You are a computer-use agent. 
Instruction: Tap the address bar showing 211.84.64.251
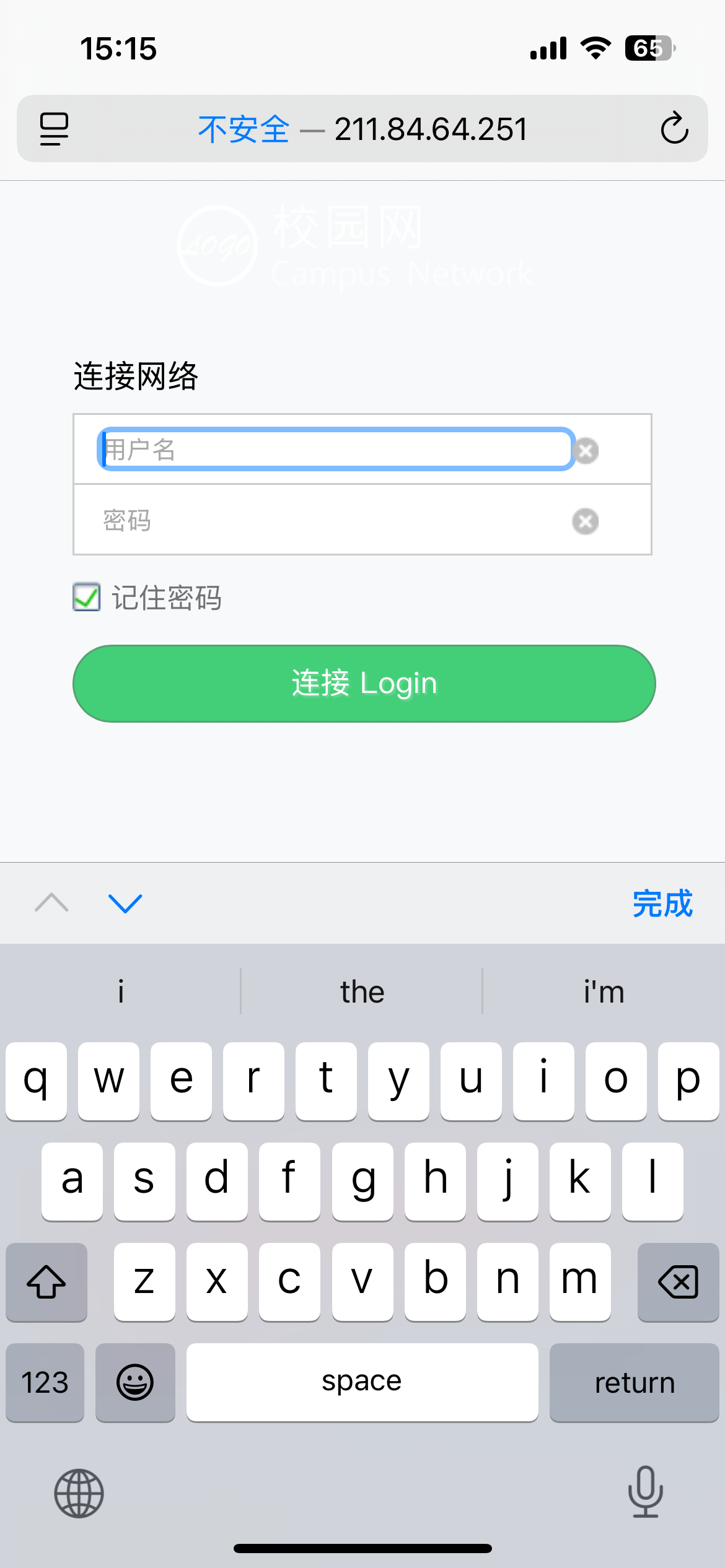tap(362, 129)
